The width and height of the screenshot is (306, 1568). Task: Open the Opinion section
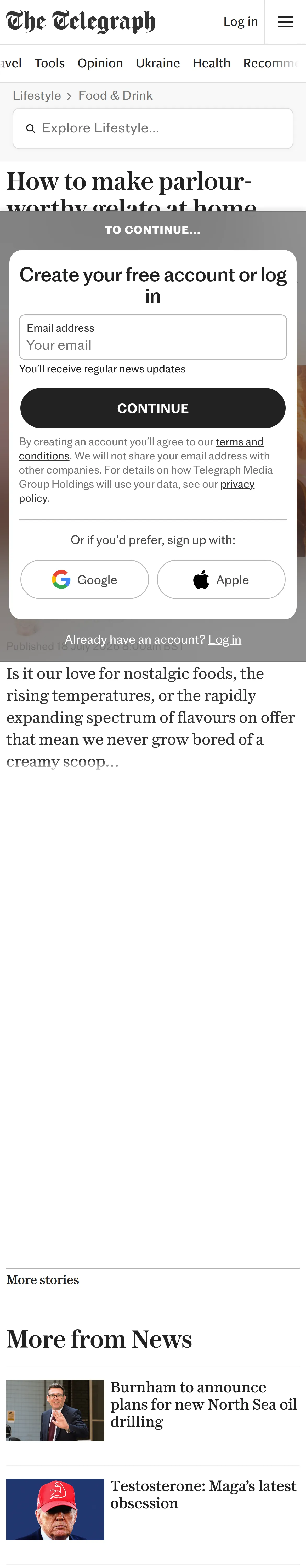point(100,63)
